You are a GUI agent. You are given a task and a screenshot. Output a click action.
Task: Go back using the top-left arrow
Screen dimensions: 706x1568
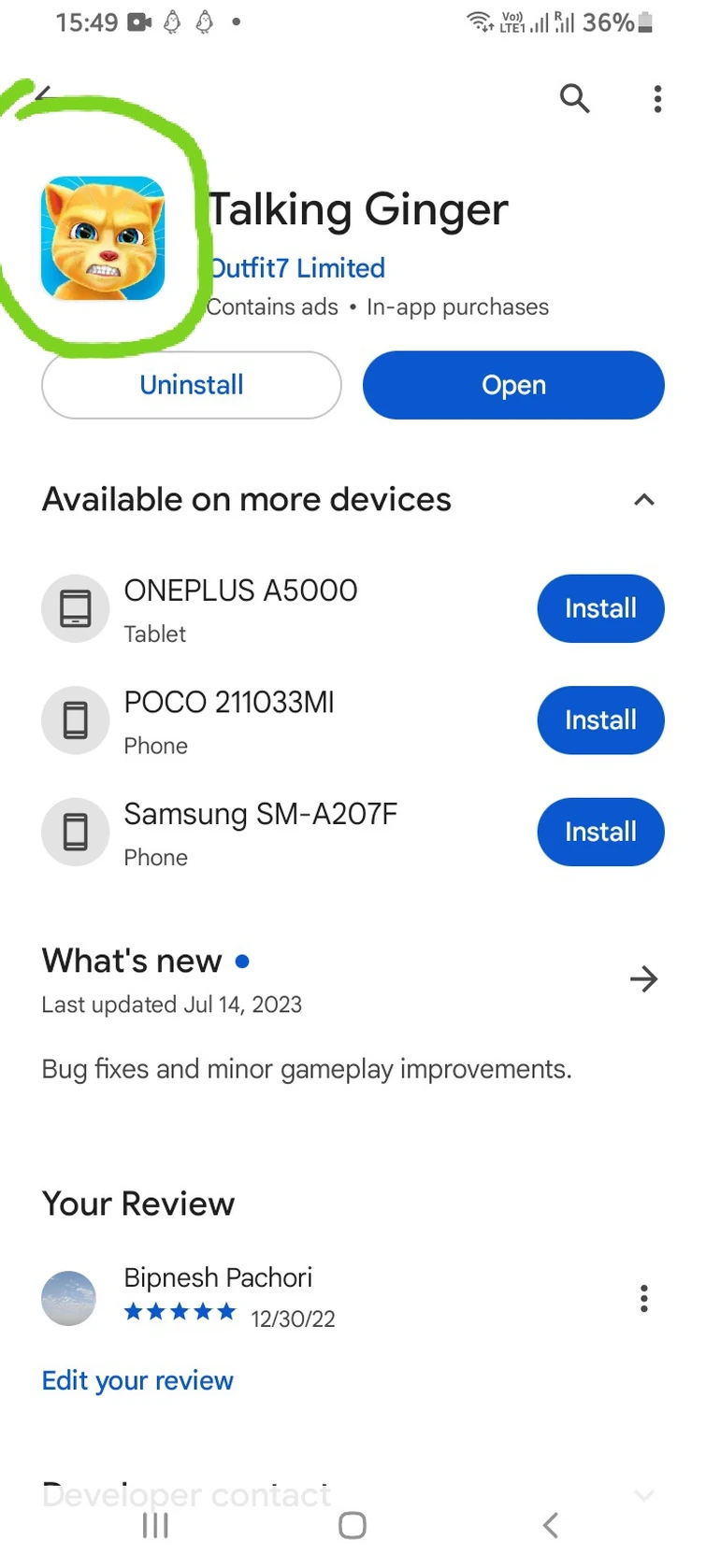point(43,94)
